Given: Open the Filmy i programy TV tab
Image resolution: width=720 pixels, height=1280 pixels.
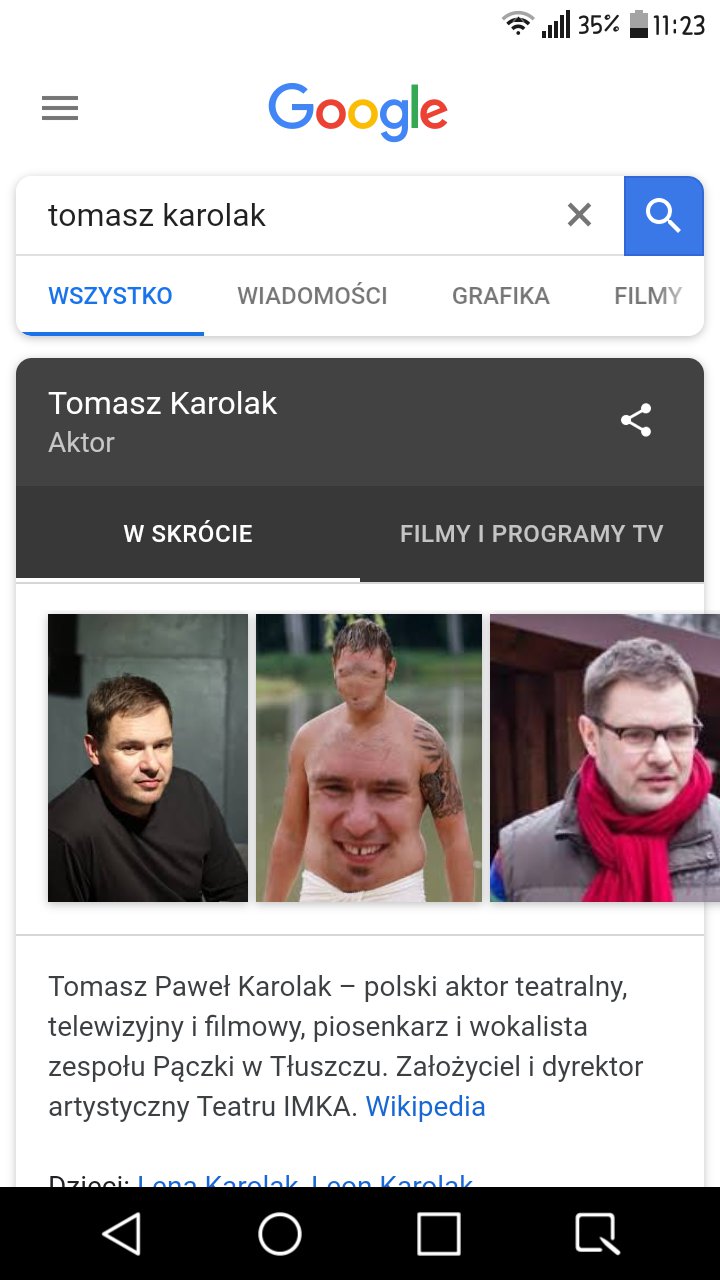Looking at the screenshot, I should 531,534.
